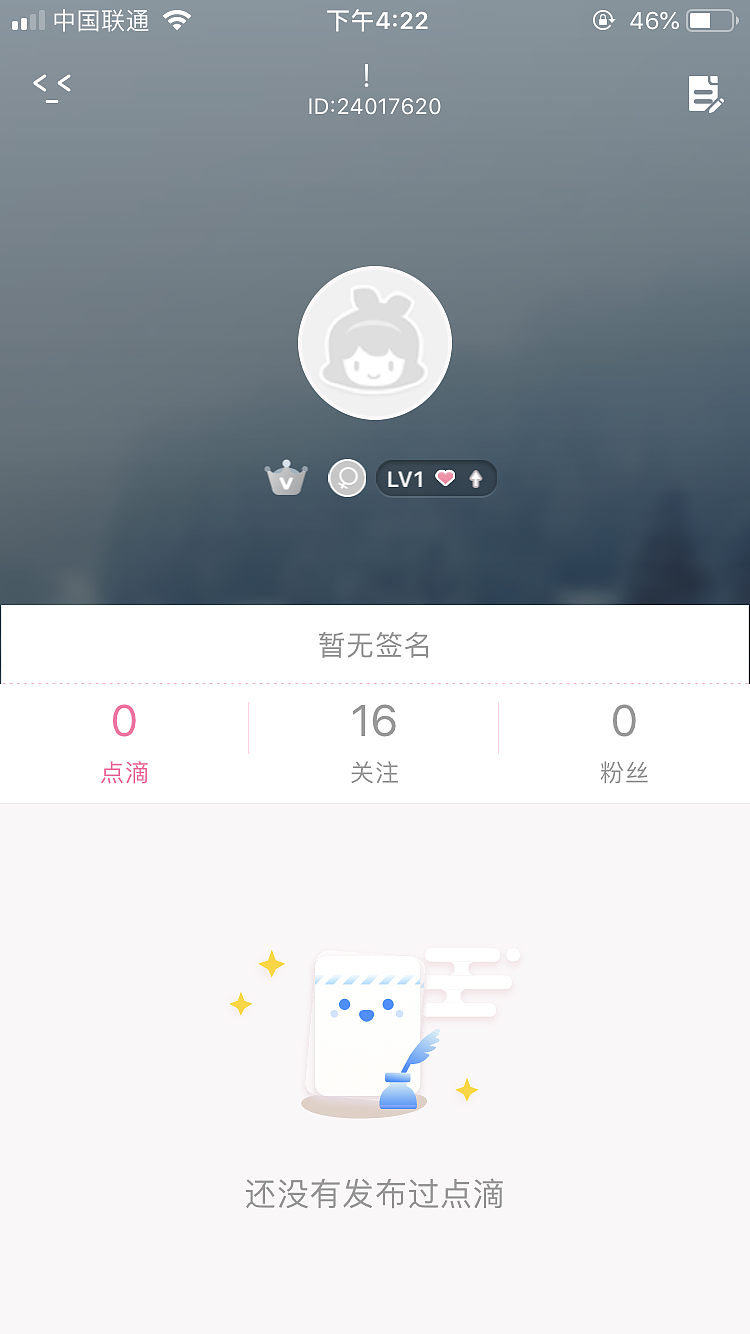Screen dimensions: 750x1334
Task: Switch to the 点滴 tab
Action: point(124,743)
